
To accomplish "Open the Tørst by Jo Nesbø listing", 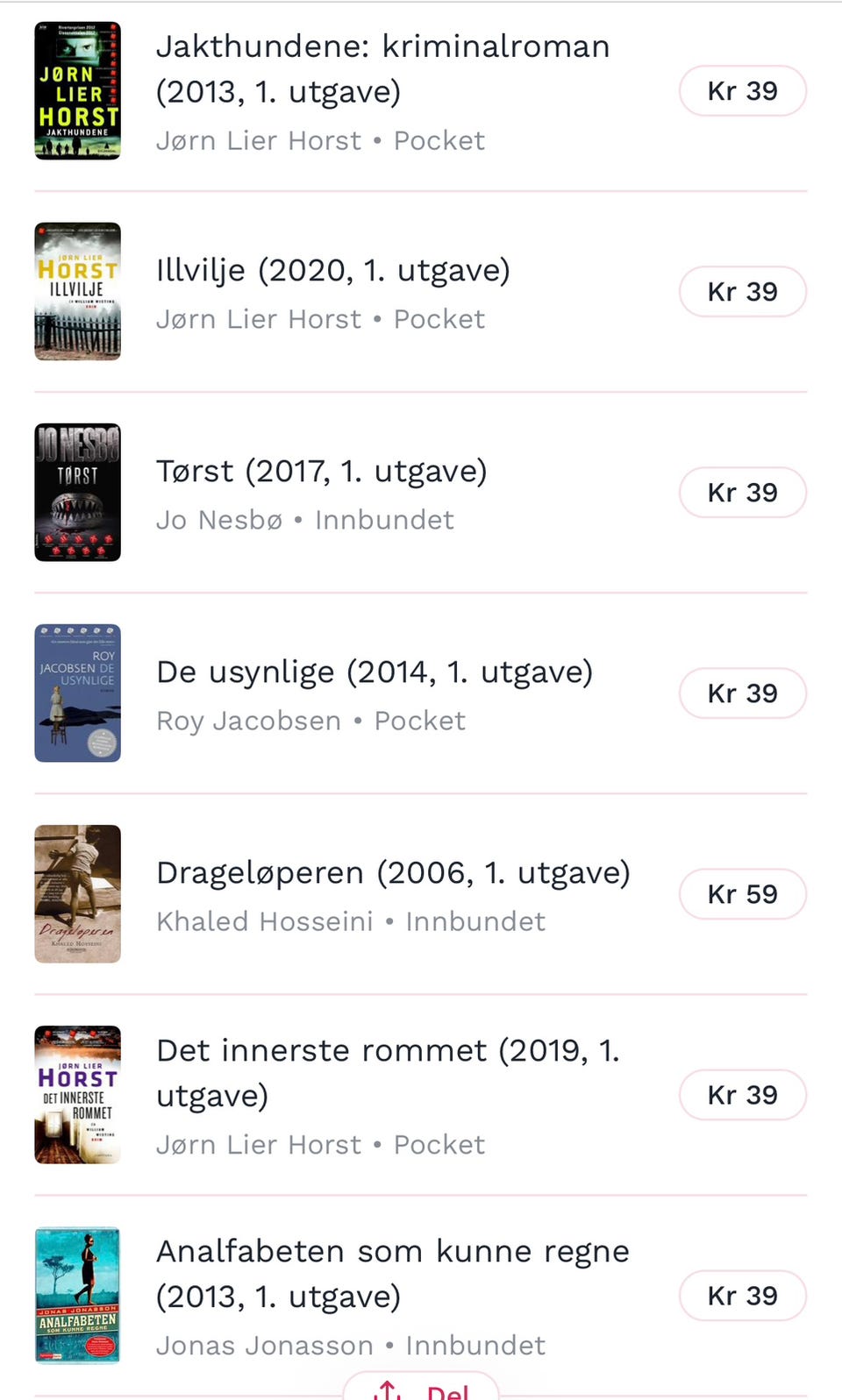I will (321, 472).
